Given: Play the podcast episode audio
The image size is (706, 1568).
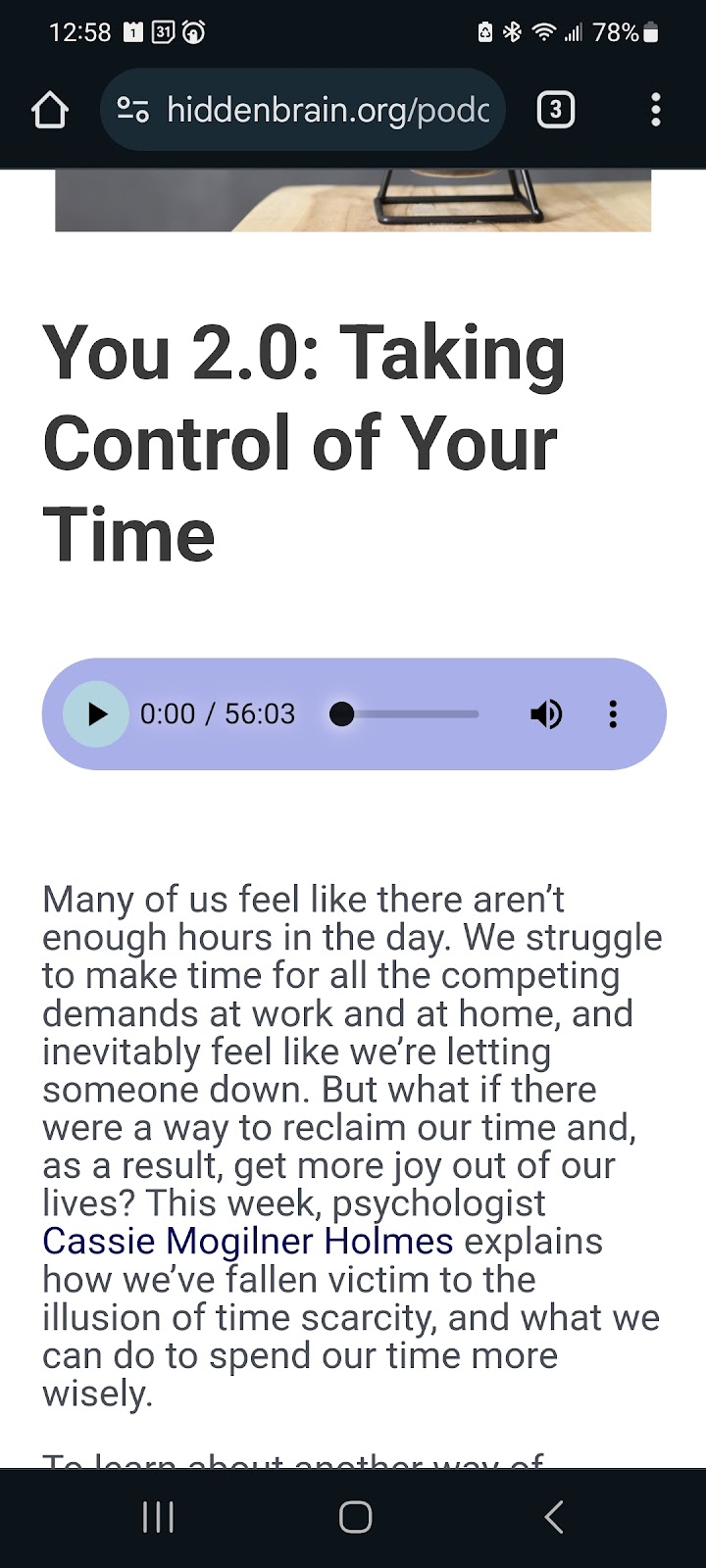Looking at the screenshot, I should coord(96,713).
